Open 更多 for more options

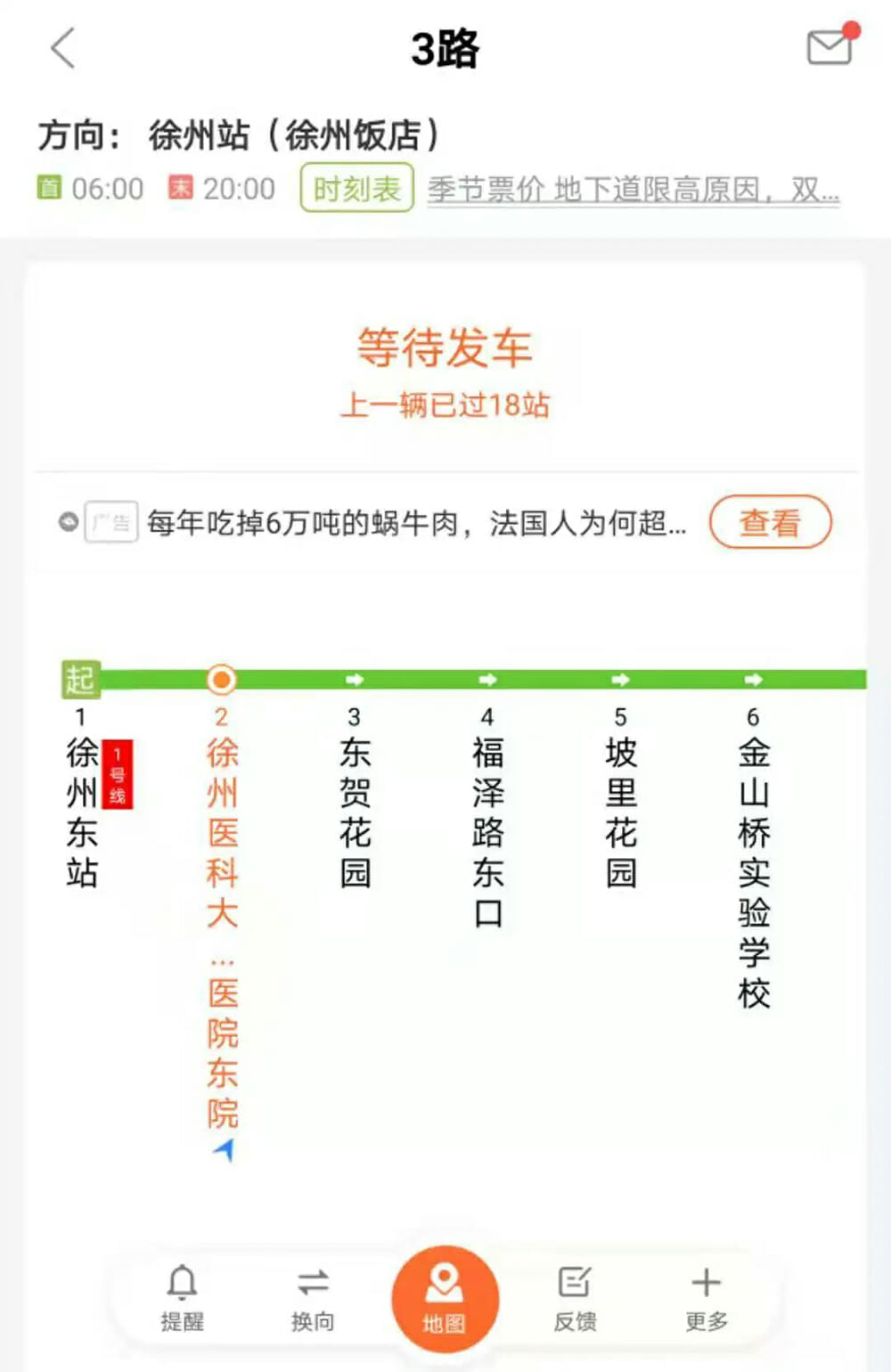tap(706, 1297)
